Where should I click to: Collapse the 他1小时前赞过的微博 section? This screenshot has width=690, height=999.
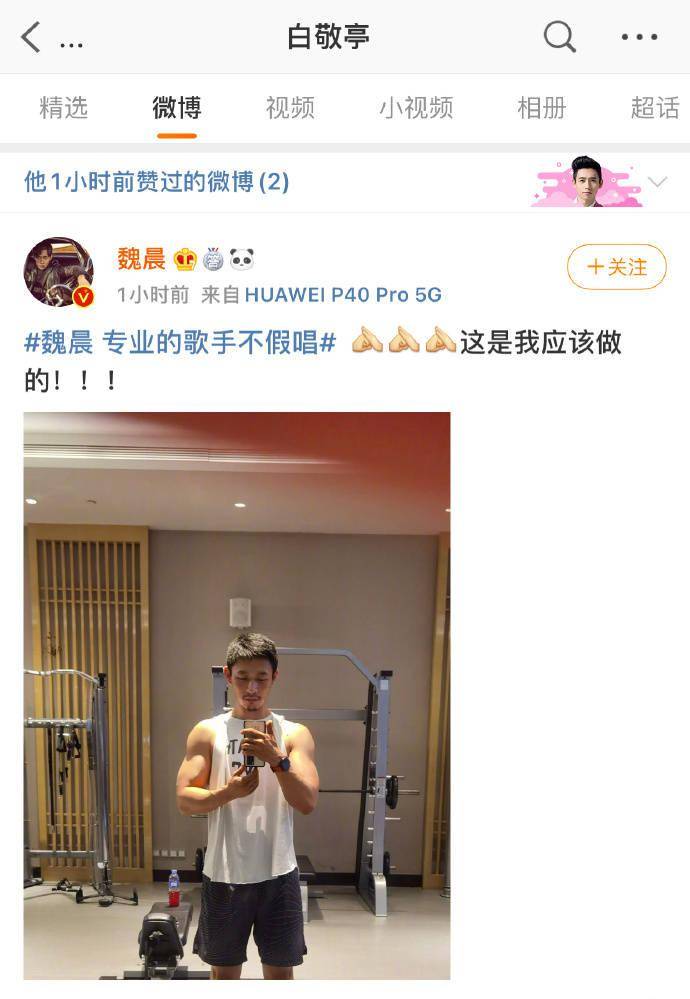coord(657,182)
